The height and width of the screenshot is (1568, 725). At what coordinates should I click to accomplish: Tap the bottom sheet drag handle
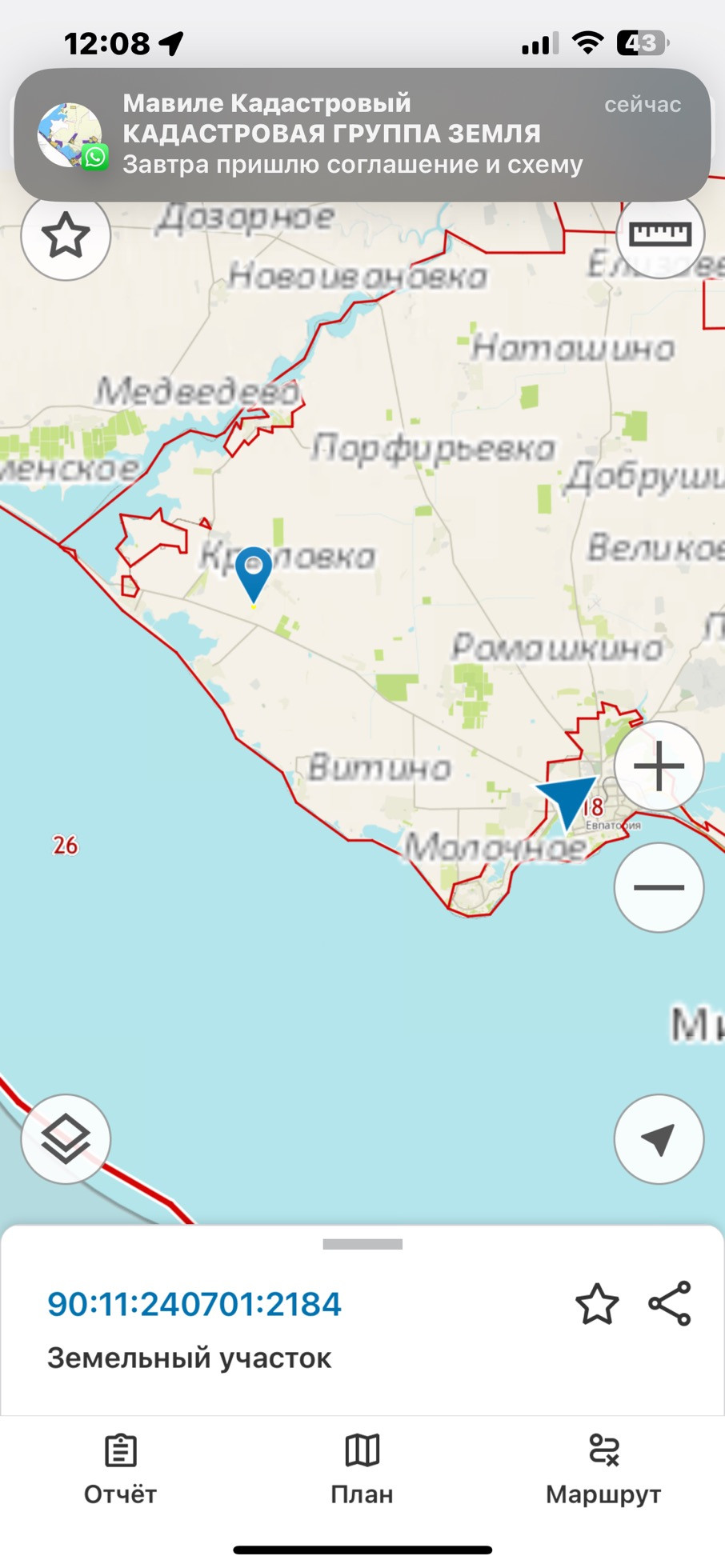pyautogui.click(x=362, y=1244)
